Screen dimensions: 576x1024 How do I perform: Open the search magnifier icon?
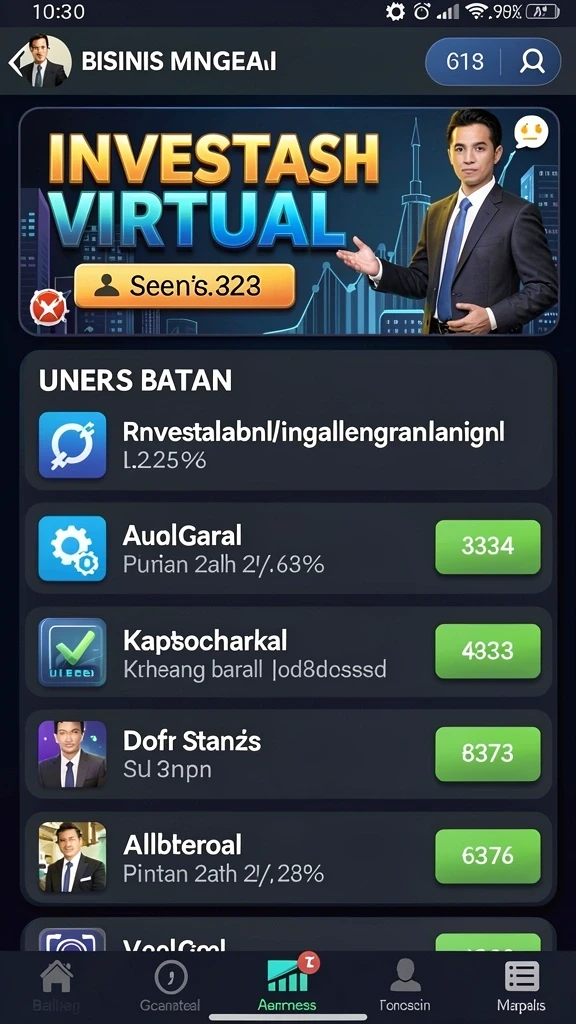click(x=532, y=61)
